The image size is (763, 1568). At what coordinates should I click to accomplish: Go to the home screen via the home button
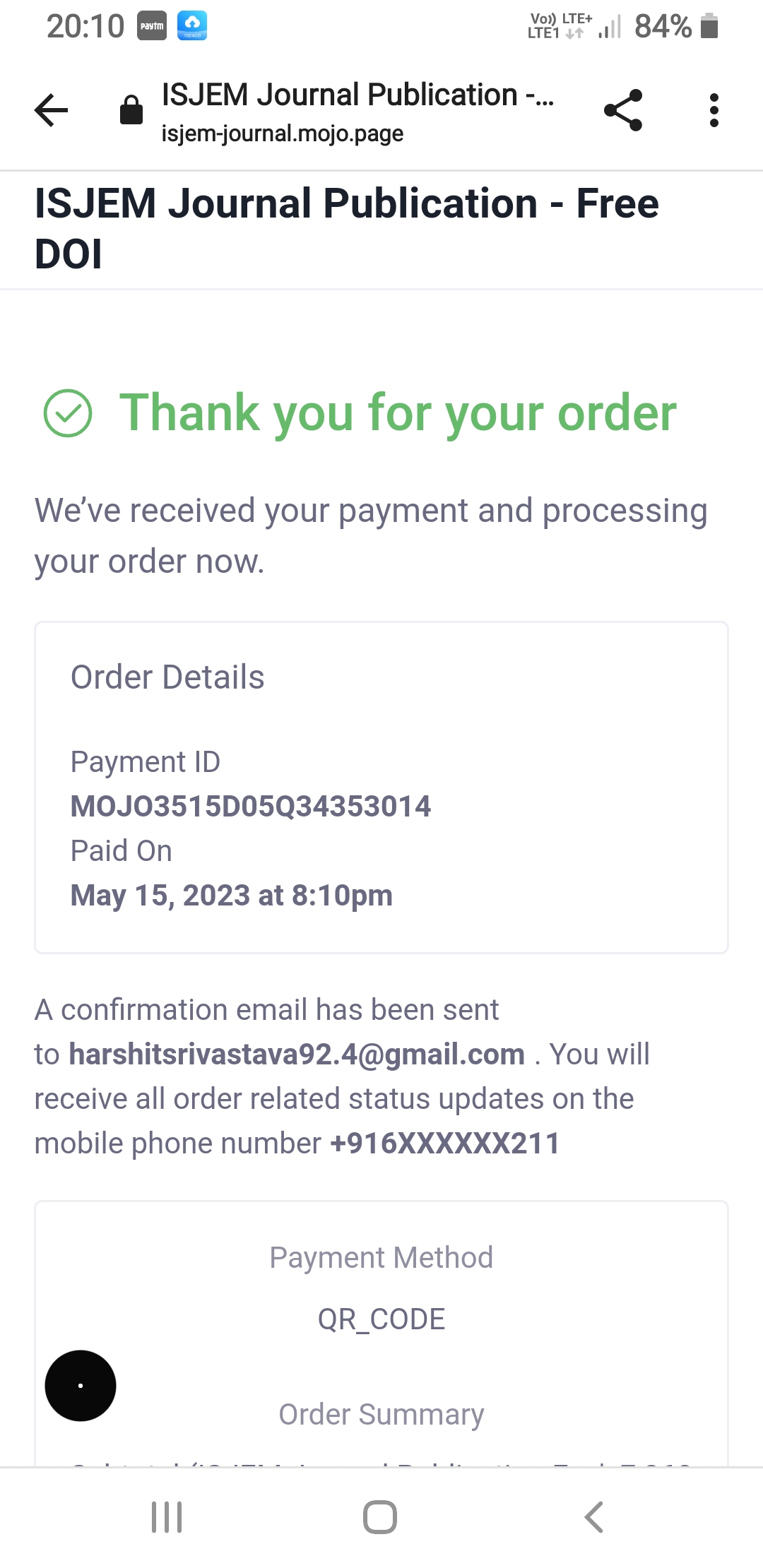(380, 1516)
